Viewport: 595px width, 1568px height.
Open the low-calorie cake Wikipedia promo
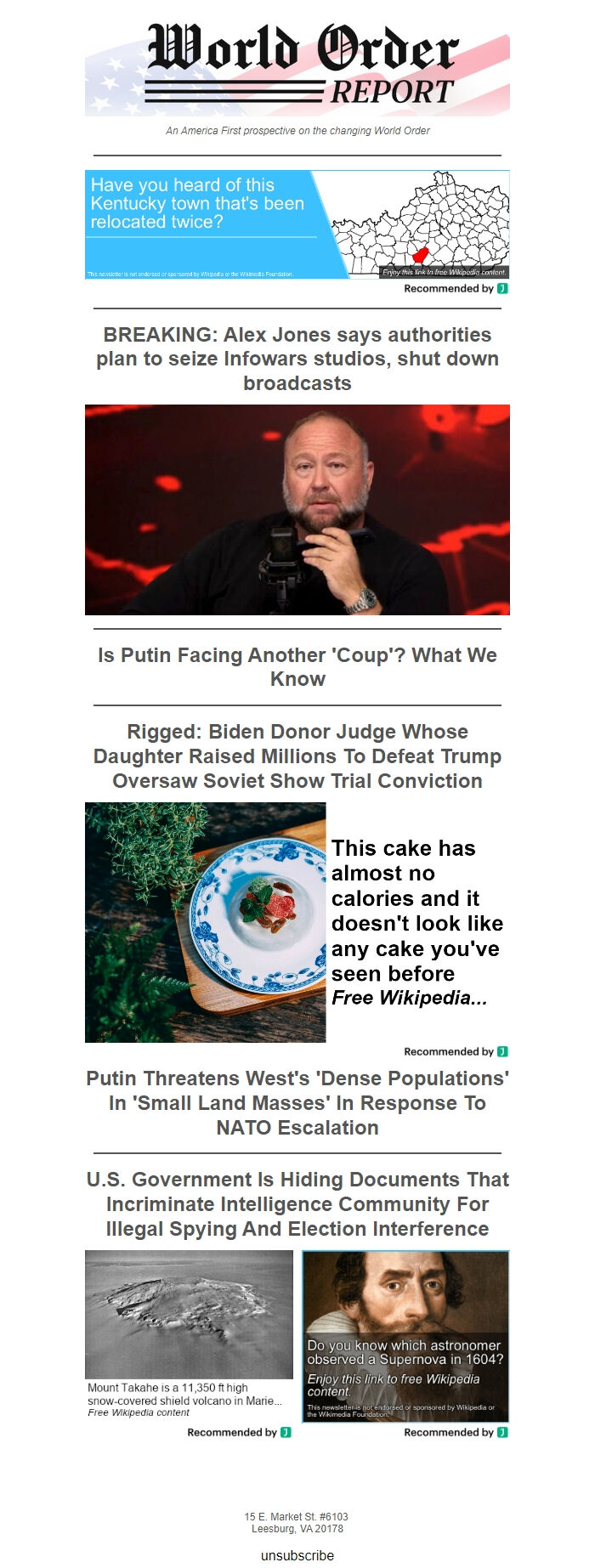pos(297,922)
